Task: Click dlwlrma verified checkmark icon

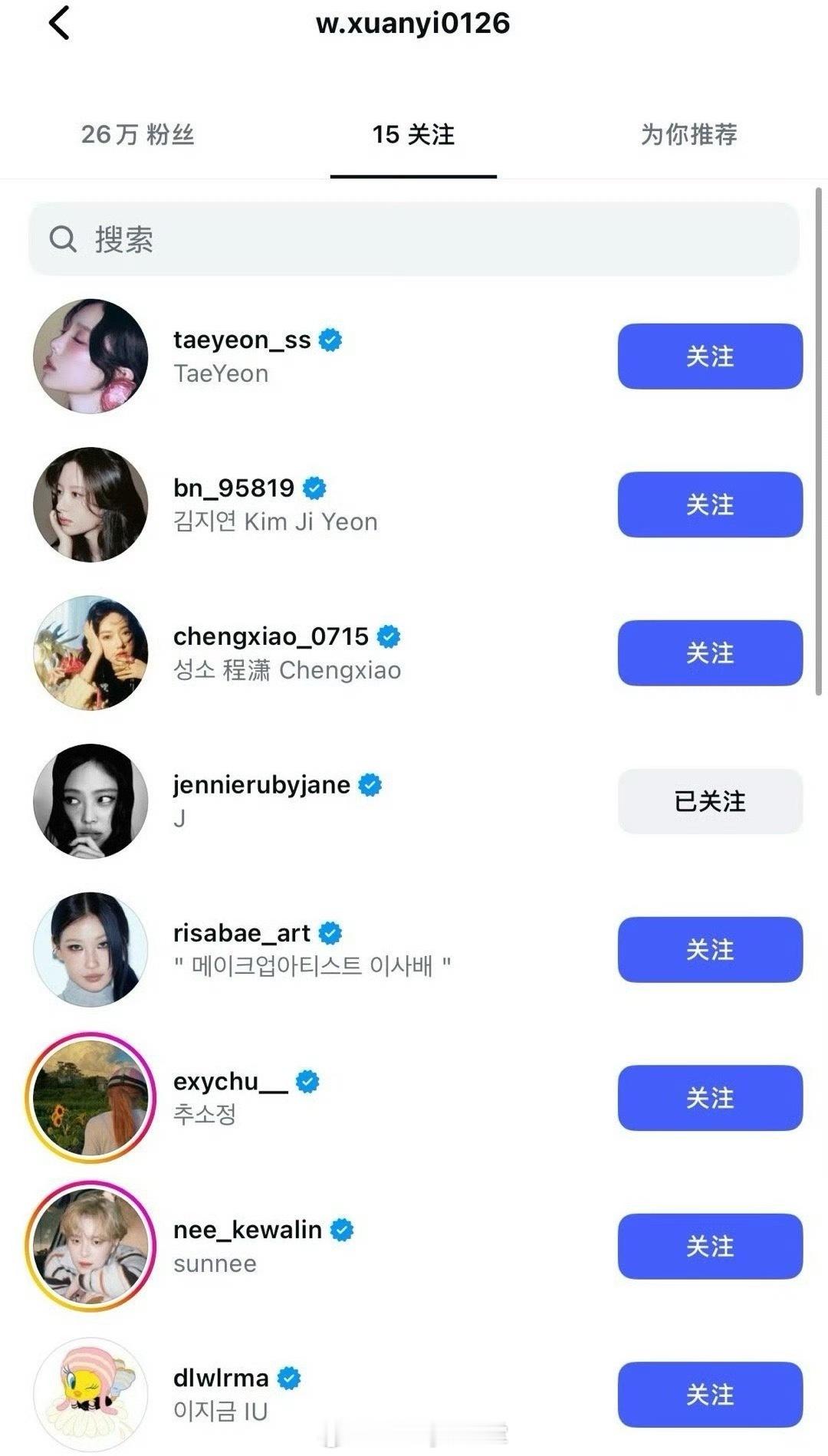Action: [x=288, y=1378]
